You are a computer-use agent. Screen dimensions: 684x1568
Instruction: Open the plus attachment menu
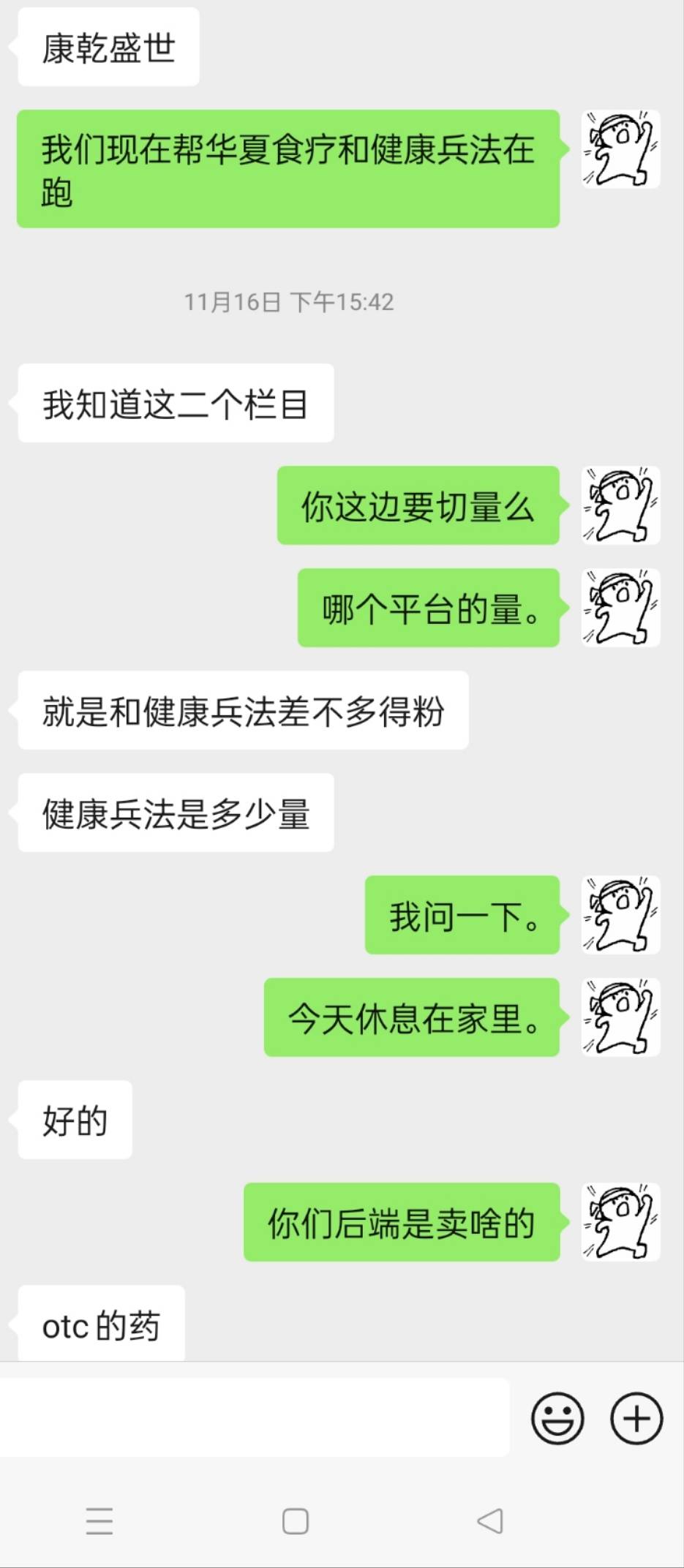coord(636,1419)
